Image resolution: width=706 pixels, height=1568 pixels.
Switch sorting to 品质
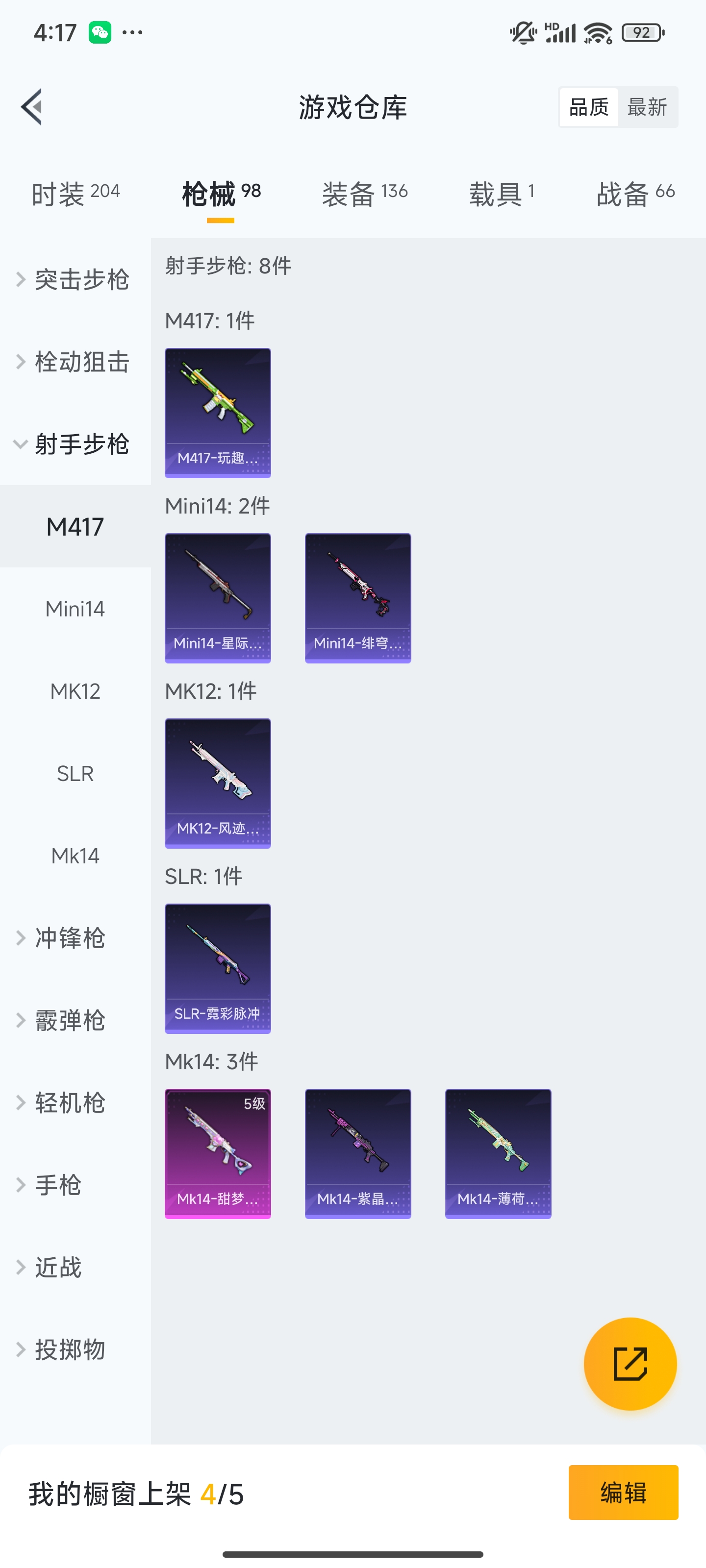587,106
